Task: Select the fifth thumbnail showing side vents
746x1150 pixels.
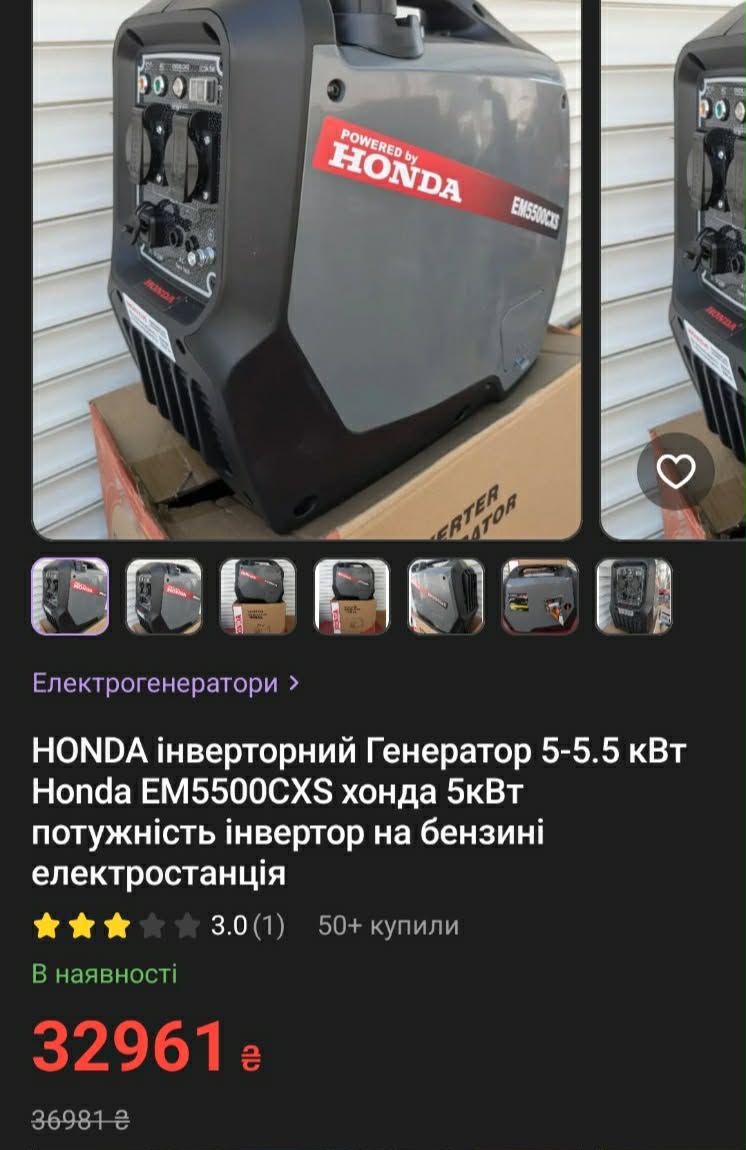Action: [x=446, y=597]
